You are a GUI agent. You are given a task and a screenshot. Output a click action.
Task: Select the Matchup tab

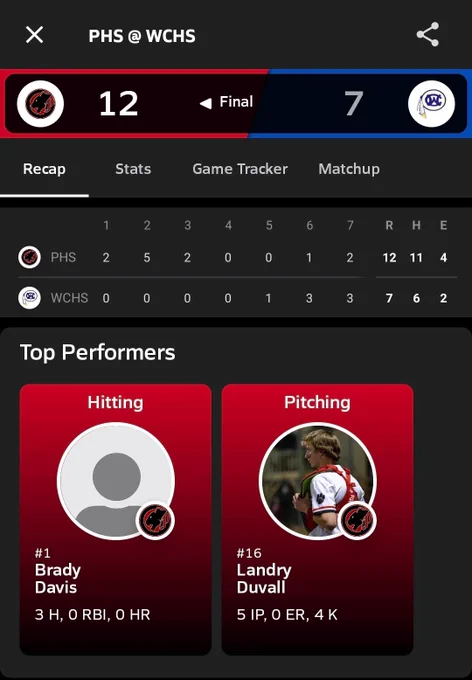pyautogui.click(x=349, y=169)
